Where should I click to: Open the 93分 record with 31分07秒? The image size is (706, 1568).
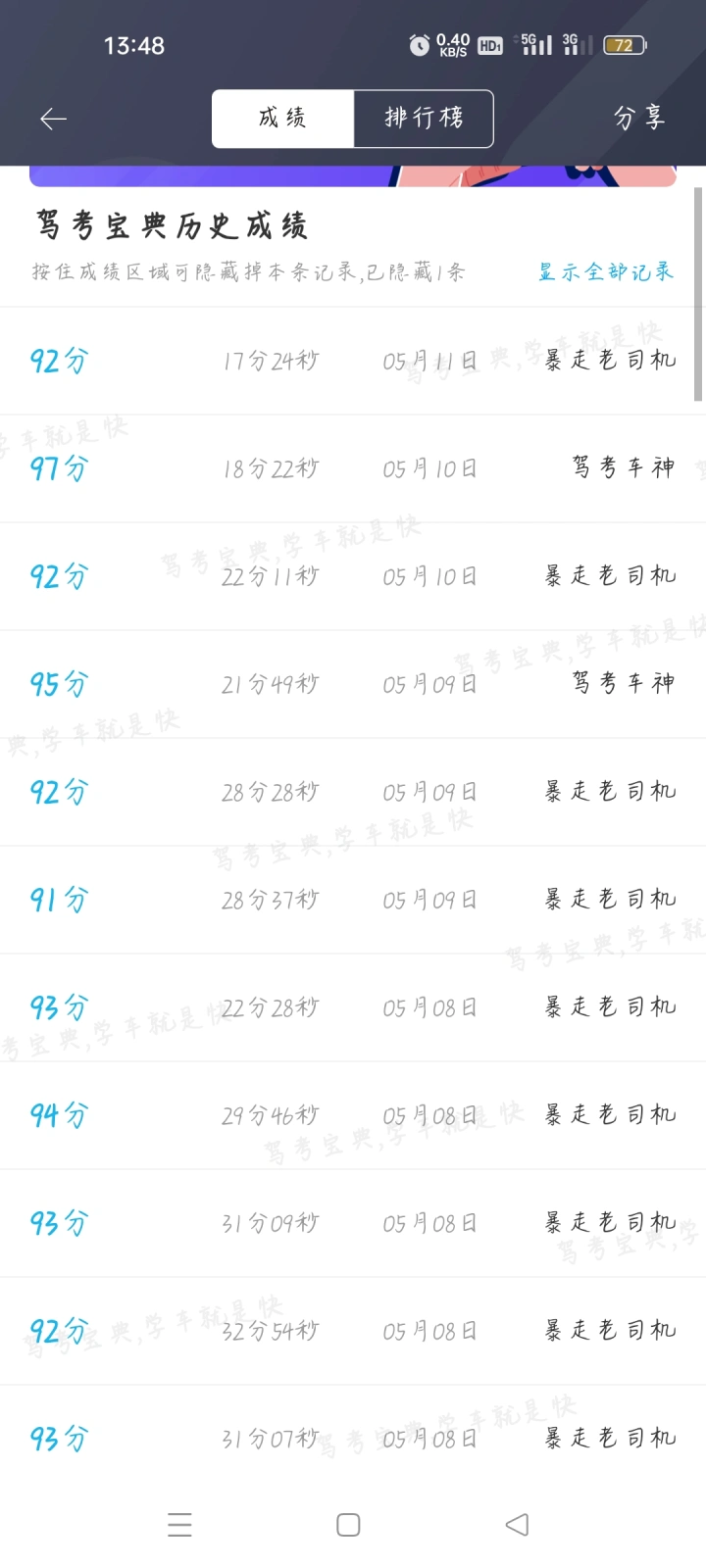(353, 1439)
